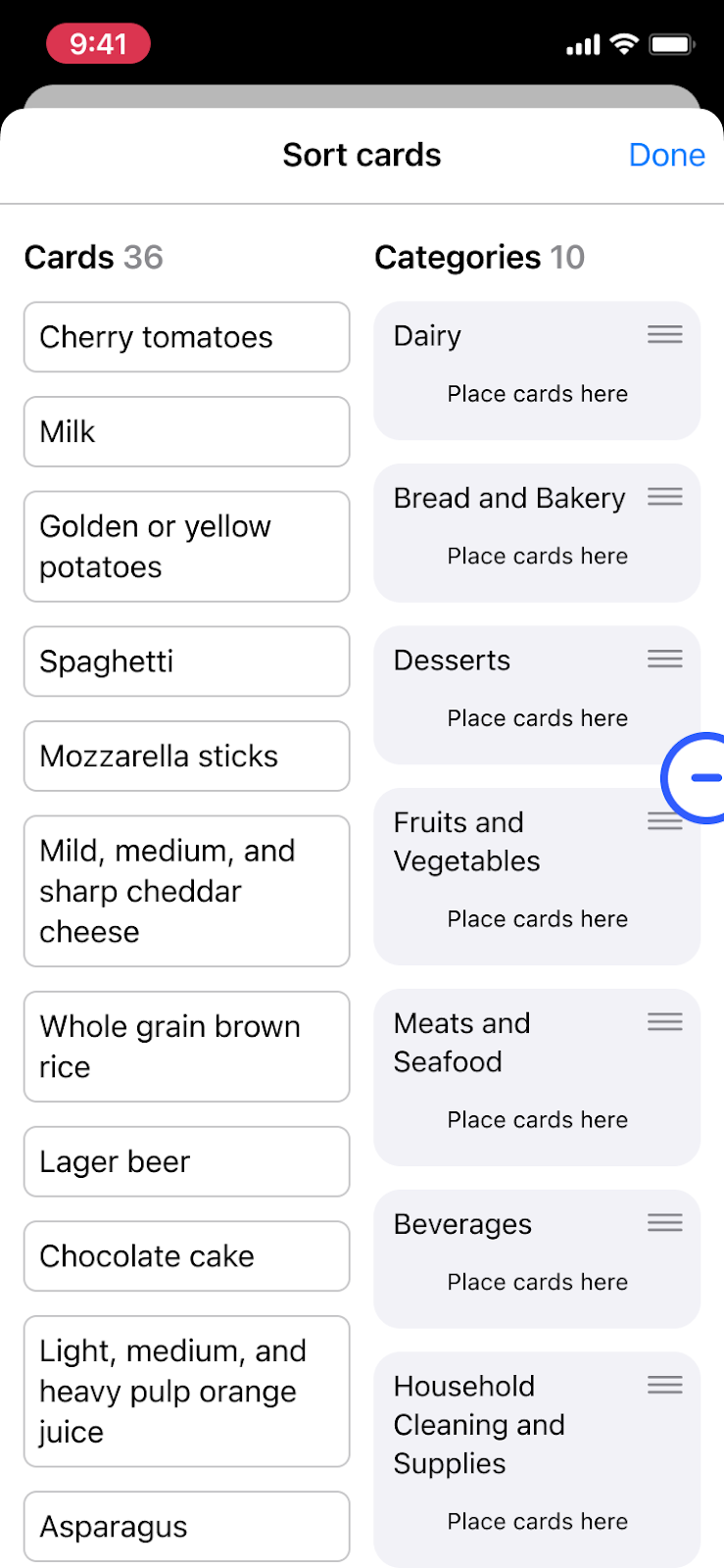
Task: Tap the reorder handle on Bread and Bakery
Action: 665,497
